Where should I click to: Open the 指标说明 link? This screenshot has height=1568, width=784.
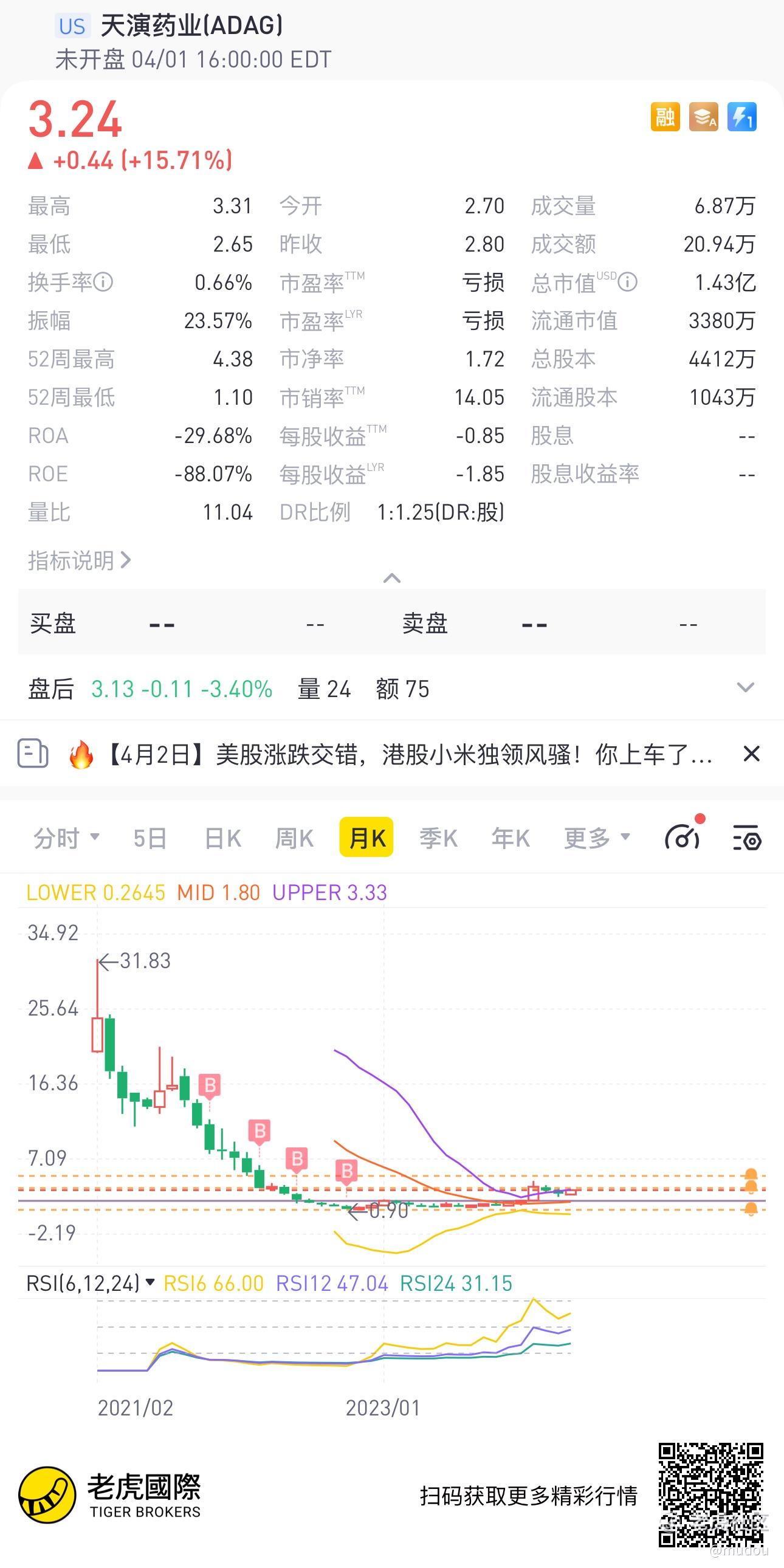(x=79, y=560)
